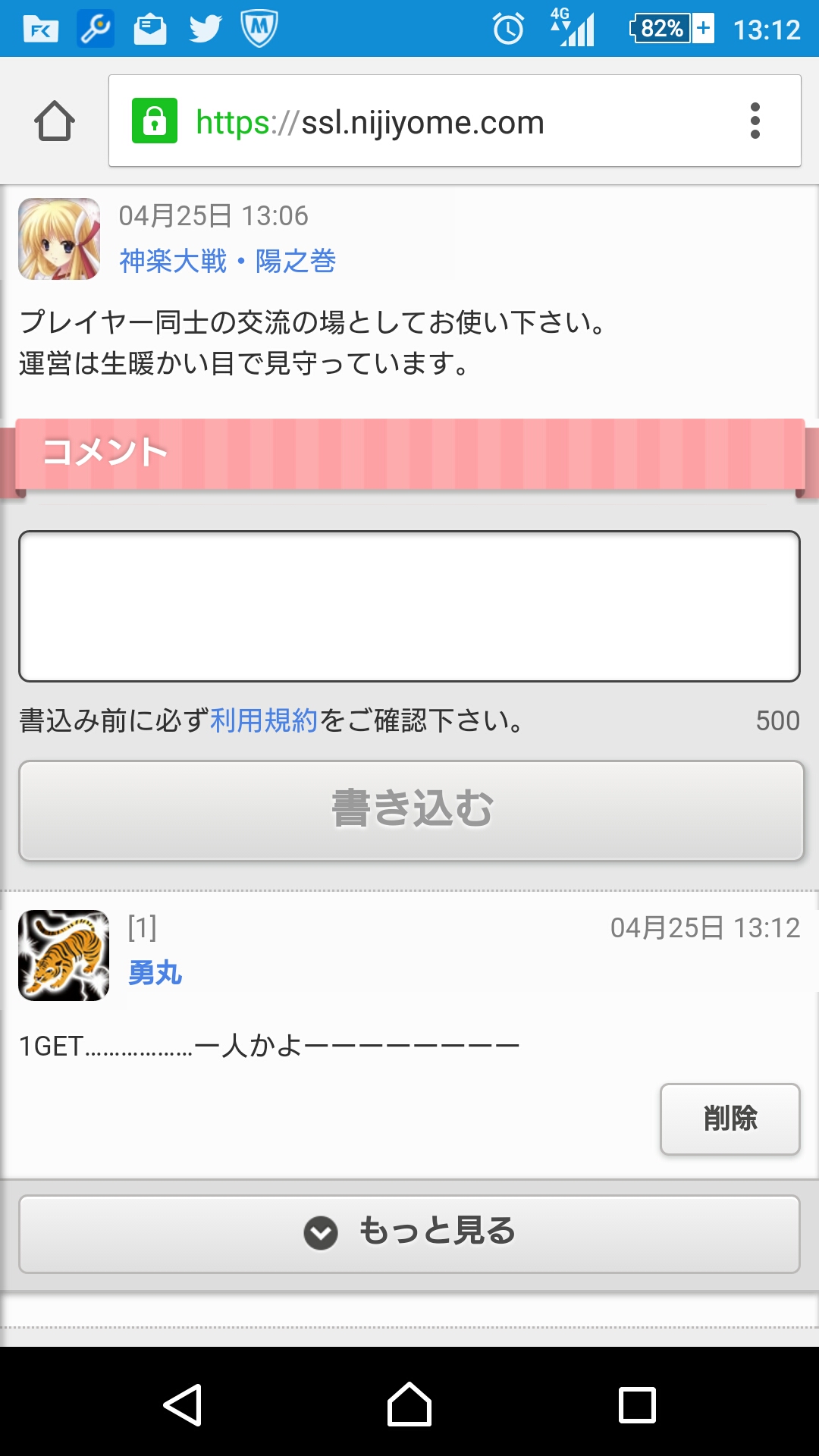Go to the browser home page
The width and height of the screenshot is (819, 1456).
(x=55, y=121)
